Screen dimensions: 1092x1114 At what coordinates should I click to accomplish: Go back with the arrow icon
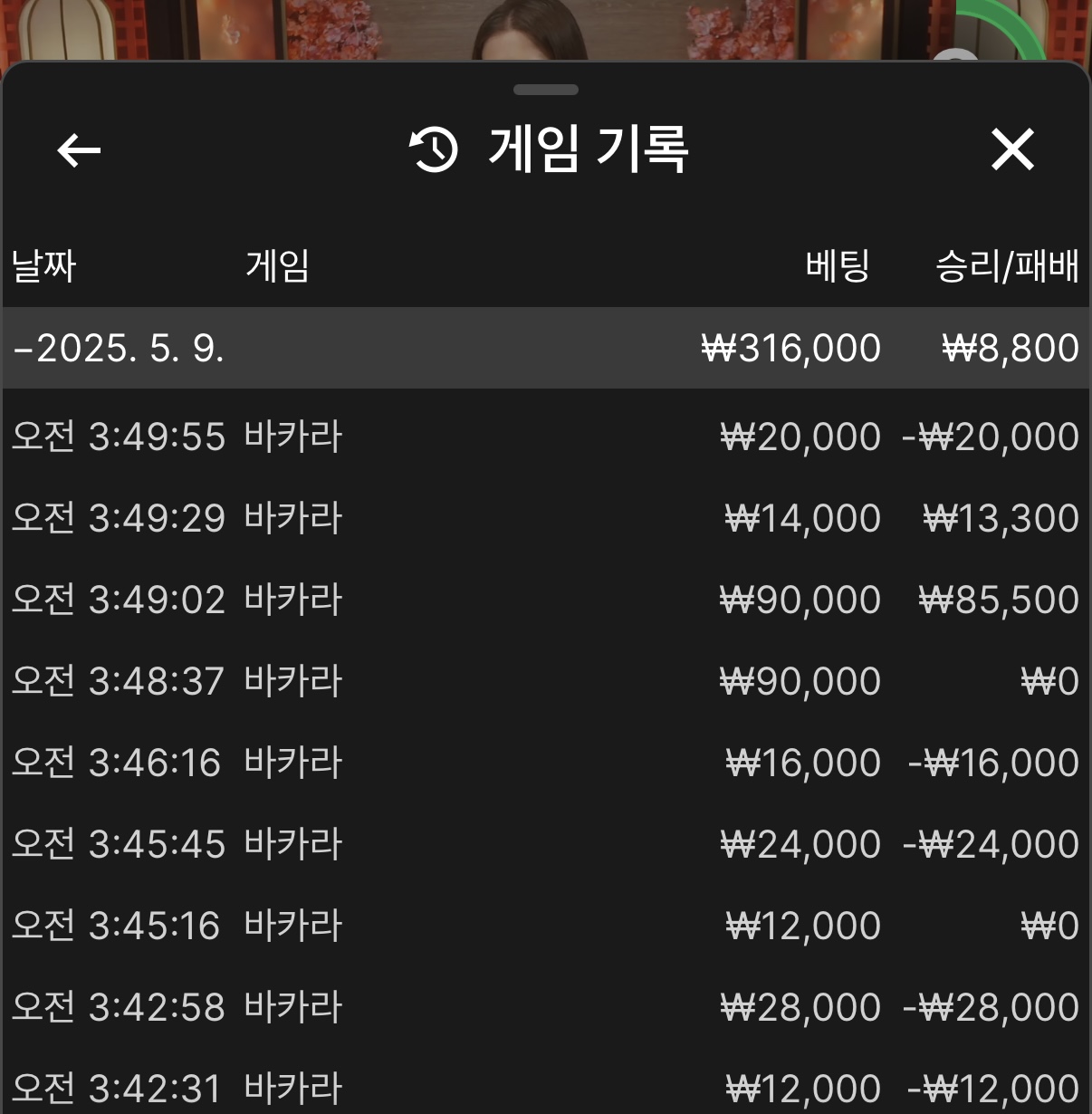pos(79,150)
